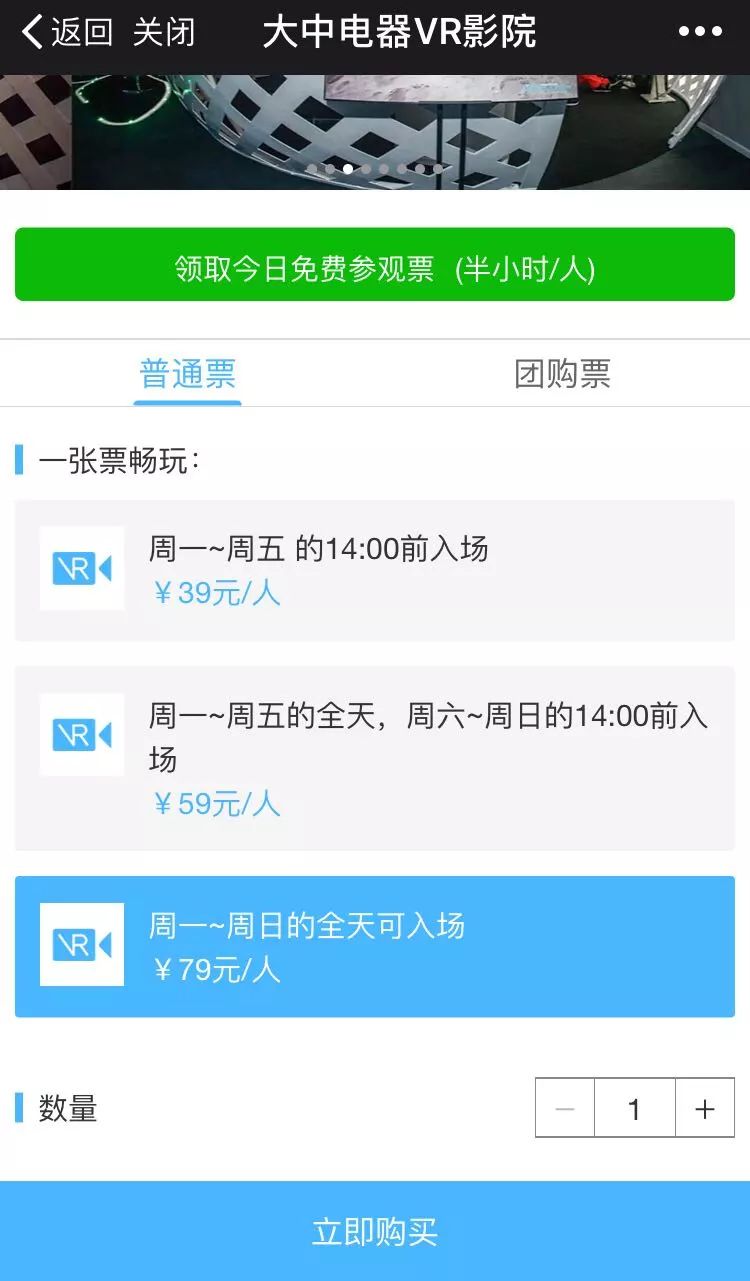Image resolution: width=750 pixels, height=1281 pixels.
Task: Switch to the 团购票 tab
Action: tap(563, 372)
